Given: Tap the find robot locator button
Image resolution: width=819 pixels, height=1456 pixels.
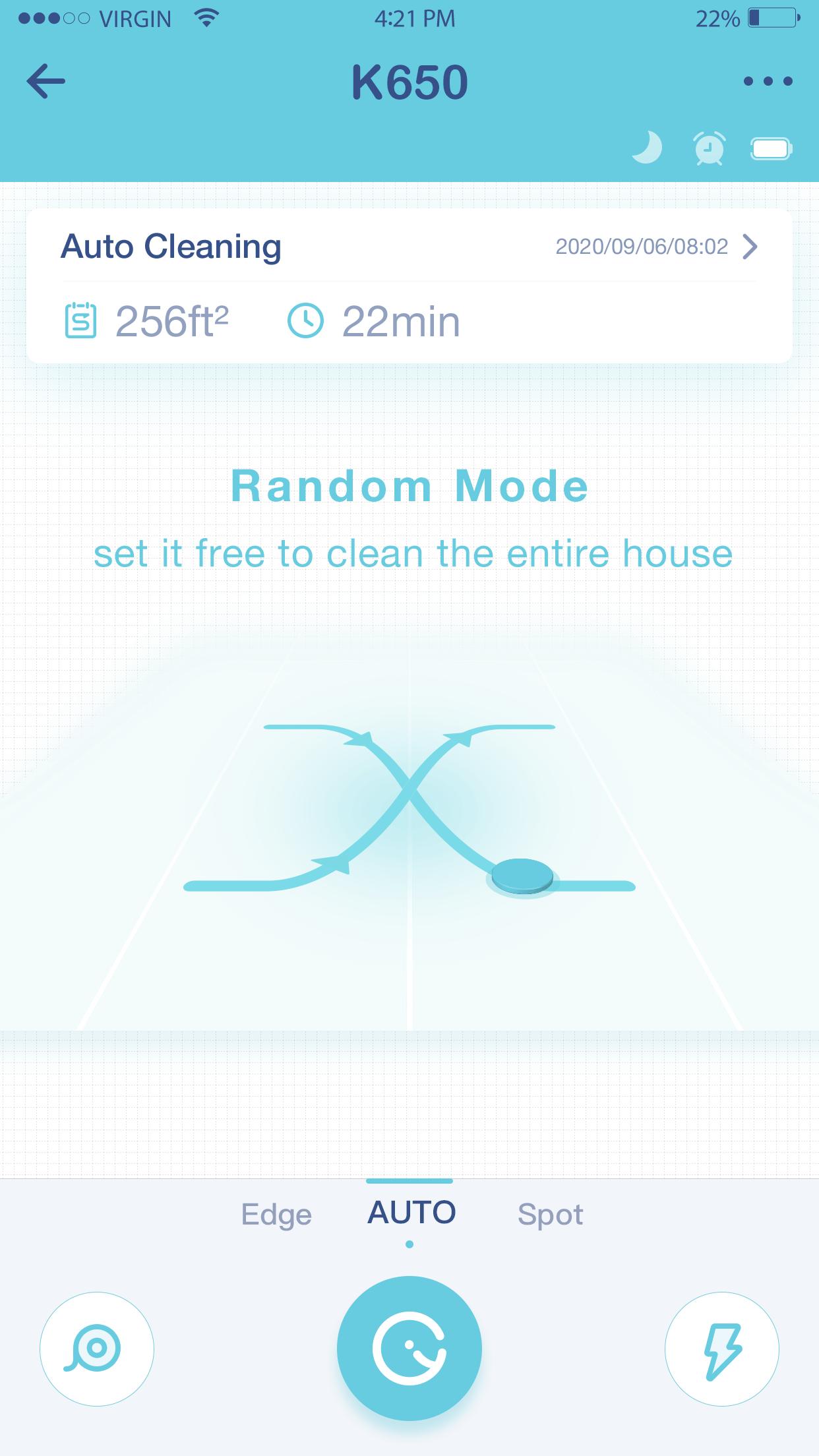Looking at the screenshot, I should coord(97,1349).
